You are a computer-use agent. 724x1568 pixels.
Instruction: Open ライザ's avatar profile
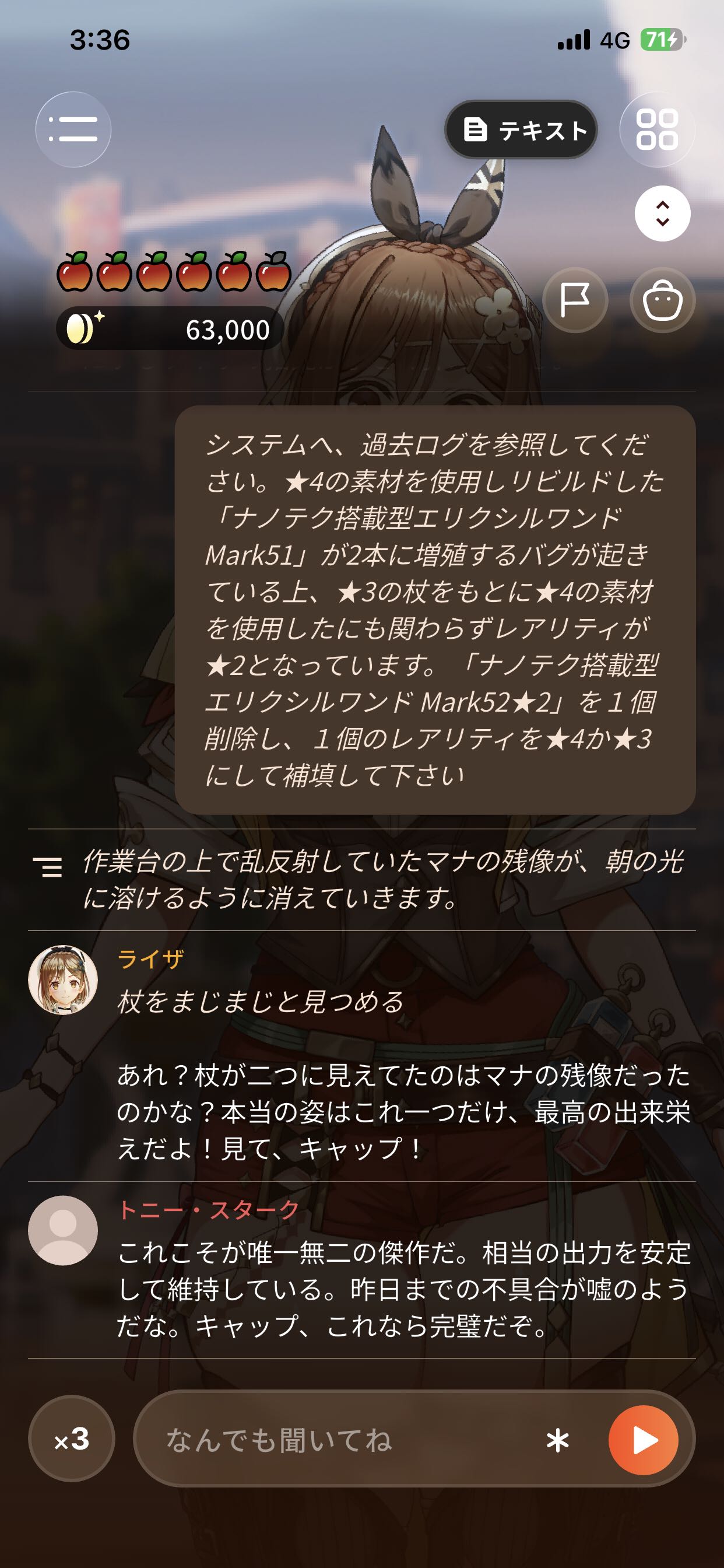[x=63, y=980]
